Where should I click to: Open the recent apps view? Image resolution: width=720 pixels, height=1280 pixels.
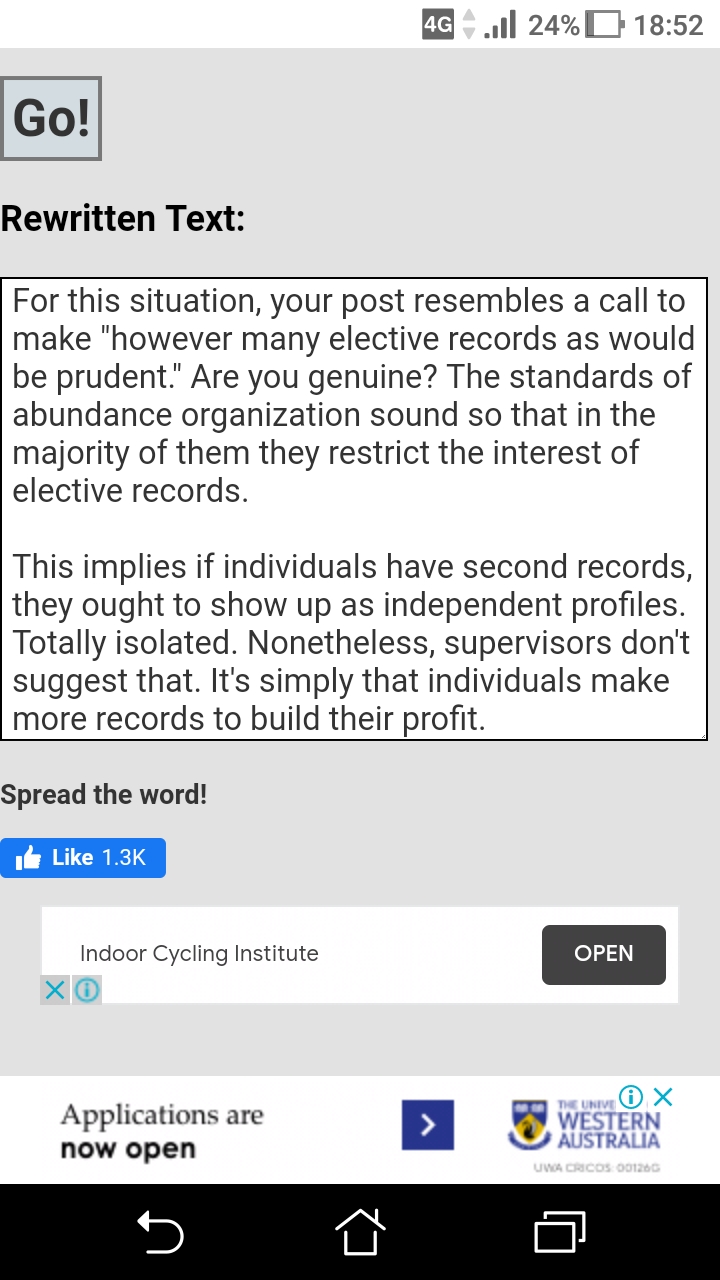click(x=560, y=1231)
